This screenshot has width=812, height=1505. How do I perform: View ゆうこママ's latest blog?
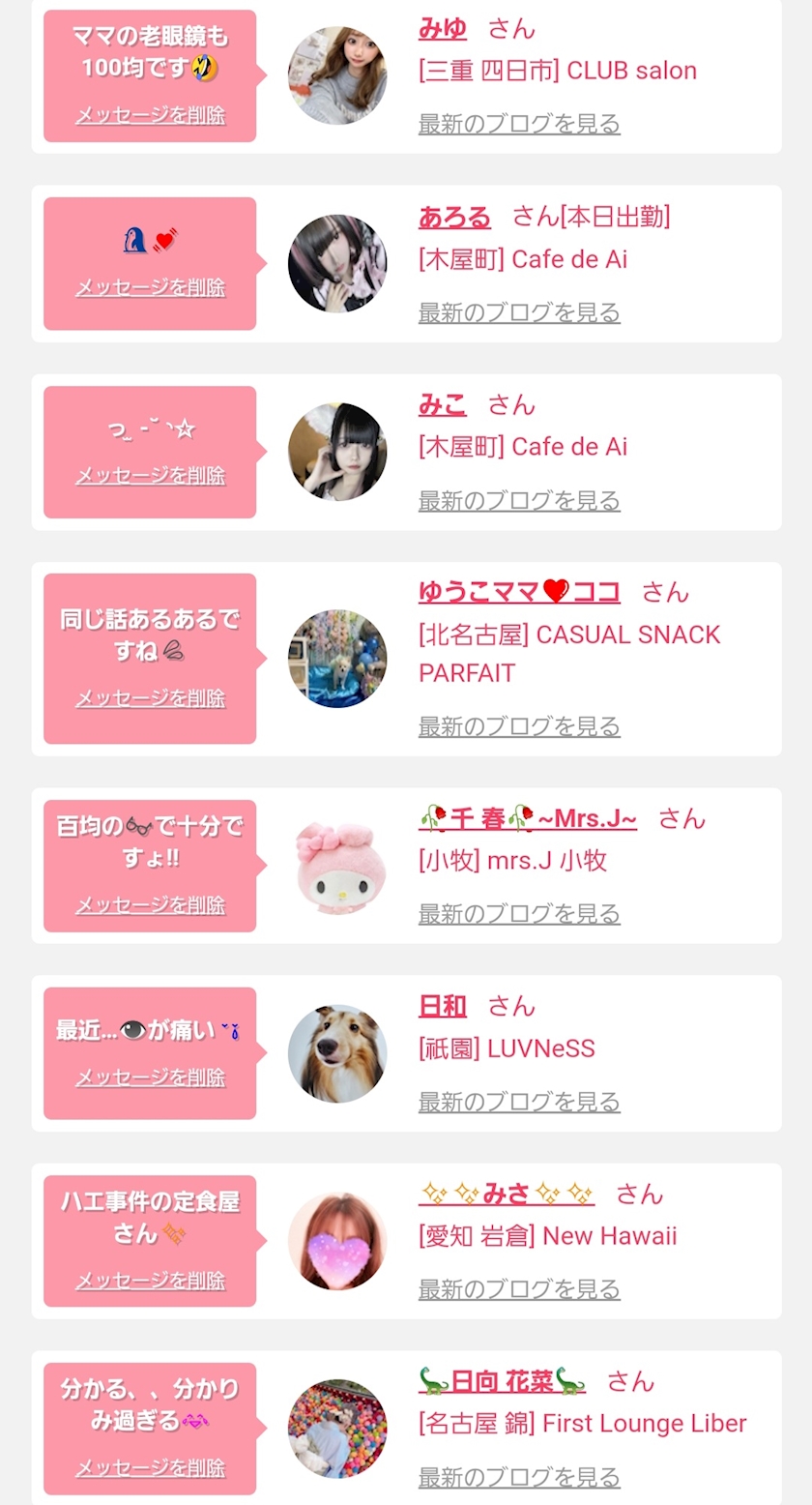click(x=519, y=726)
